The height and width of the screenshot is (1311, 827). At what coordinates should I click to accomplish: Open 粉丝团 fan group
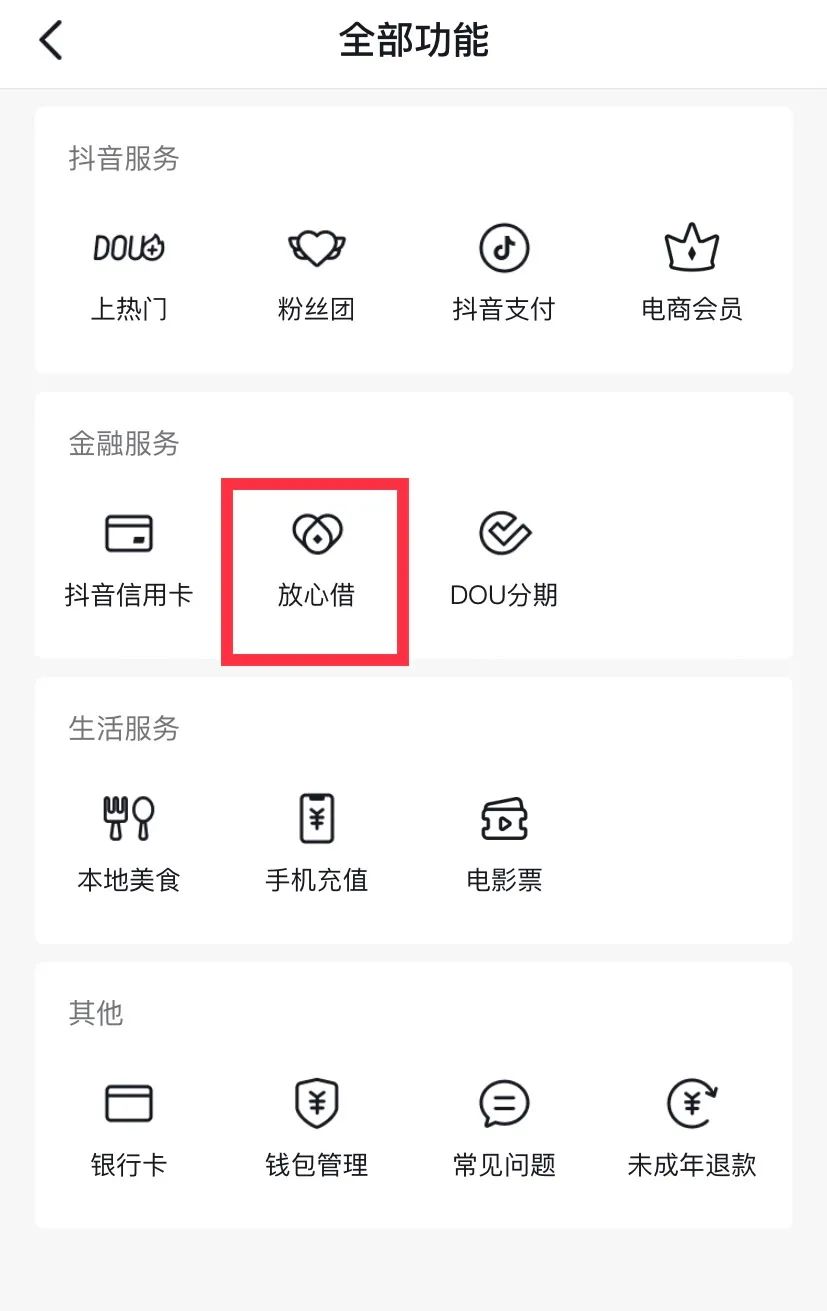click(316, 270)
